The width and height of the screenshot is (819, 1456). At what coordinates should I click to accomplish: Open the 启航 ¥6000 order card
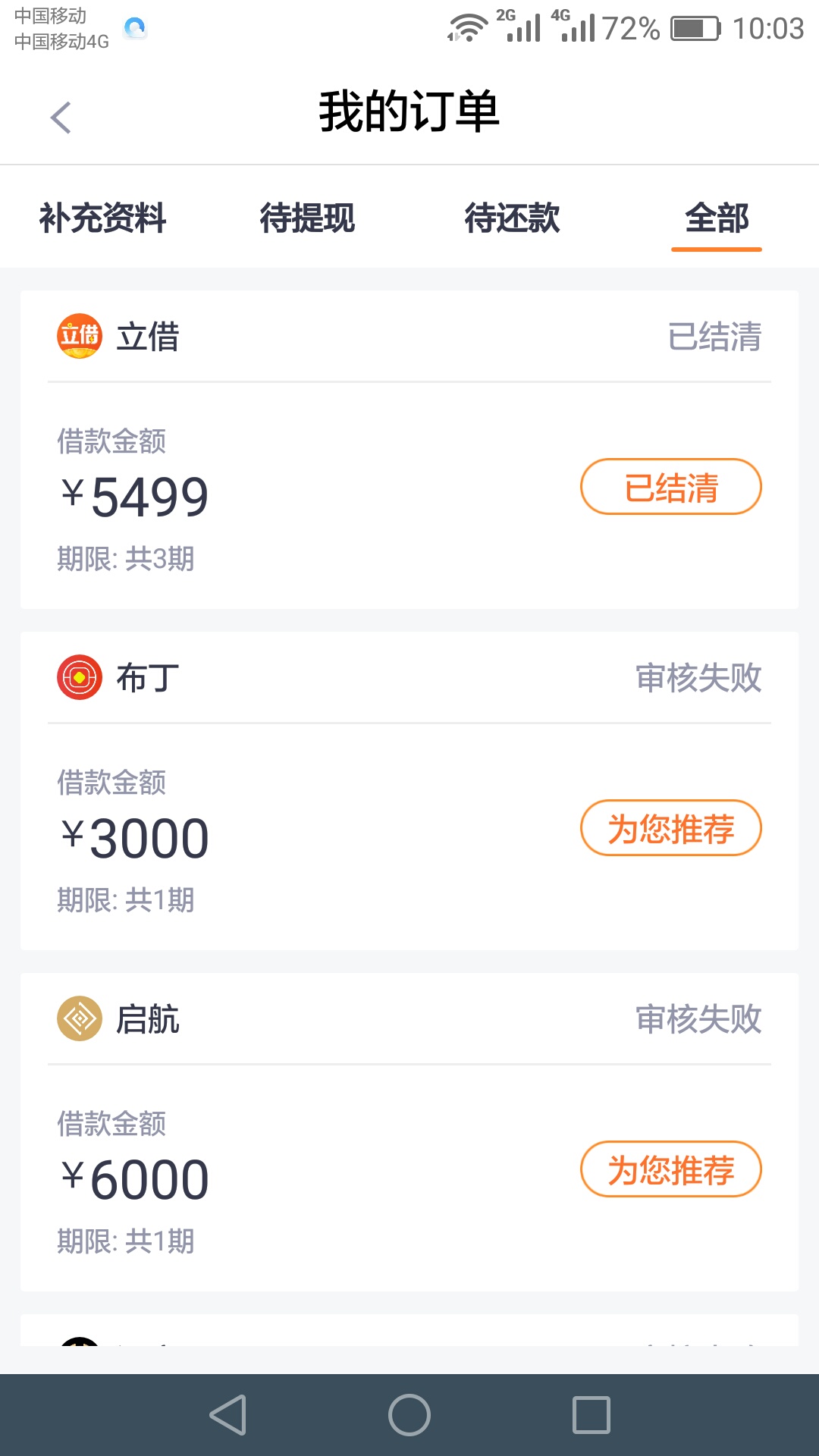409,1132
